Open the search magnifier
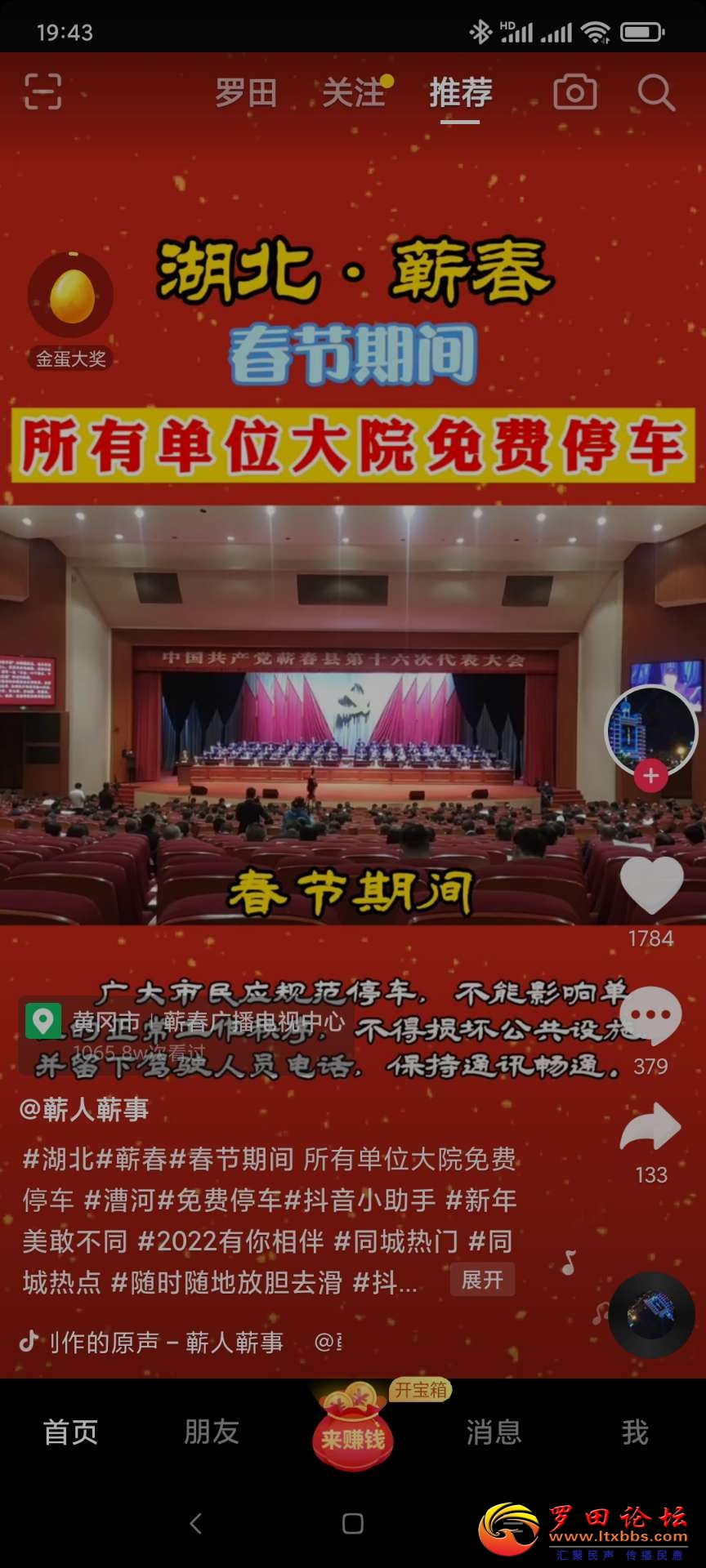706x1568 pixels. pos(655,93)
